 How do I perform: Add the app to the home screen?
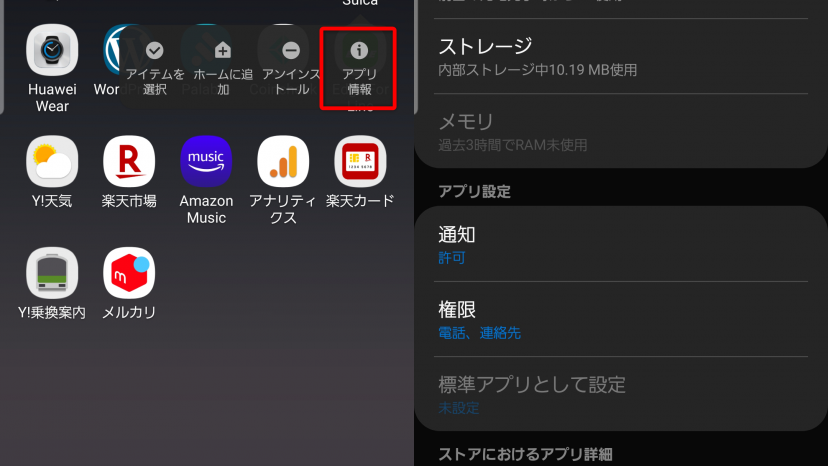pyautogui.click(x=223, y=67)
